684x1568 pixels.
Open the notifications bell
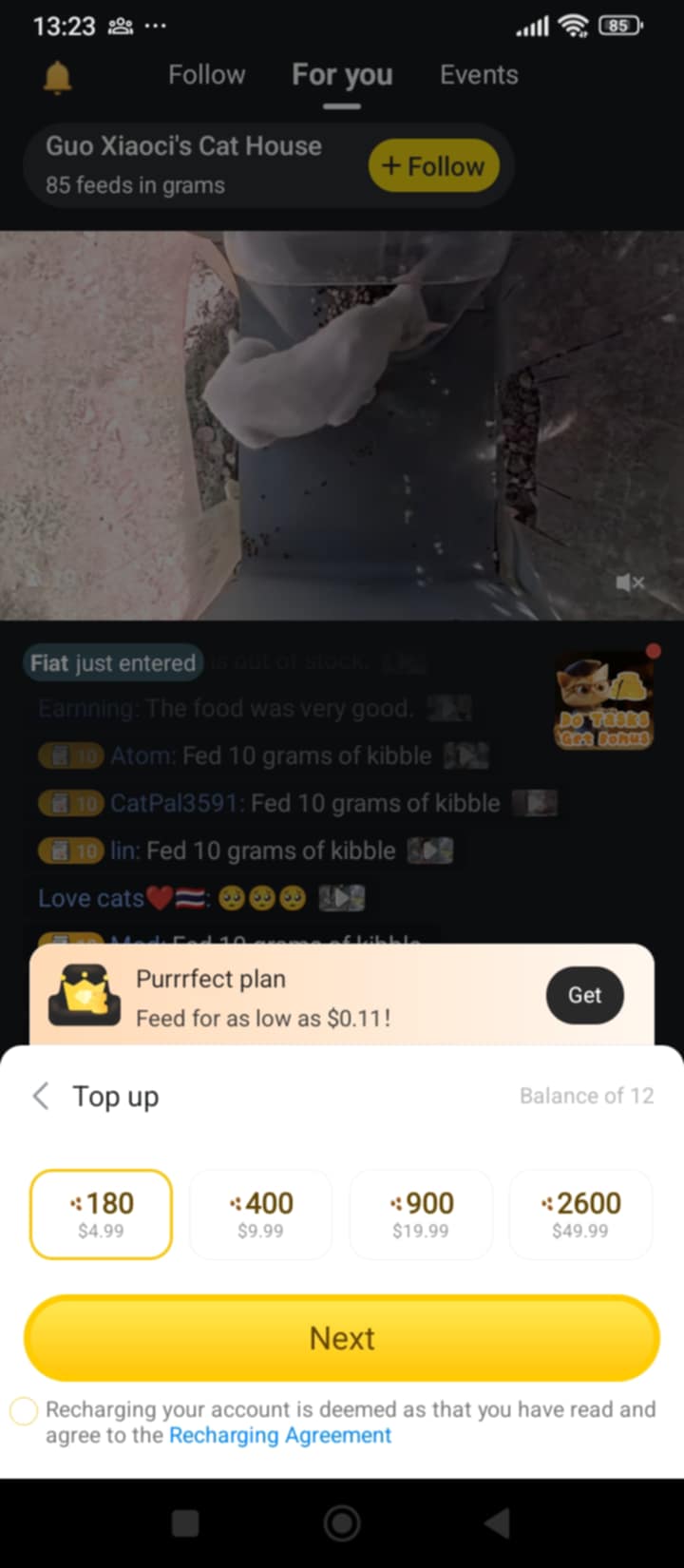coord(58,78)
